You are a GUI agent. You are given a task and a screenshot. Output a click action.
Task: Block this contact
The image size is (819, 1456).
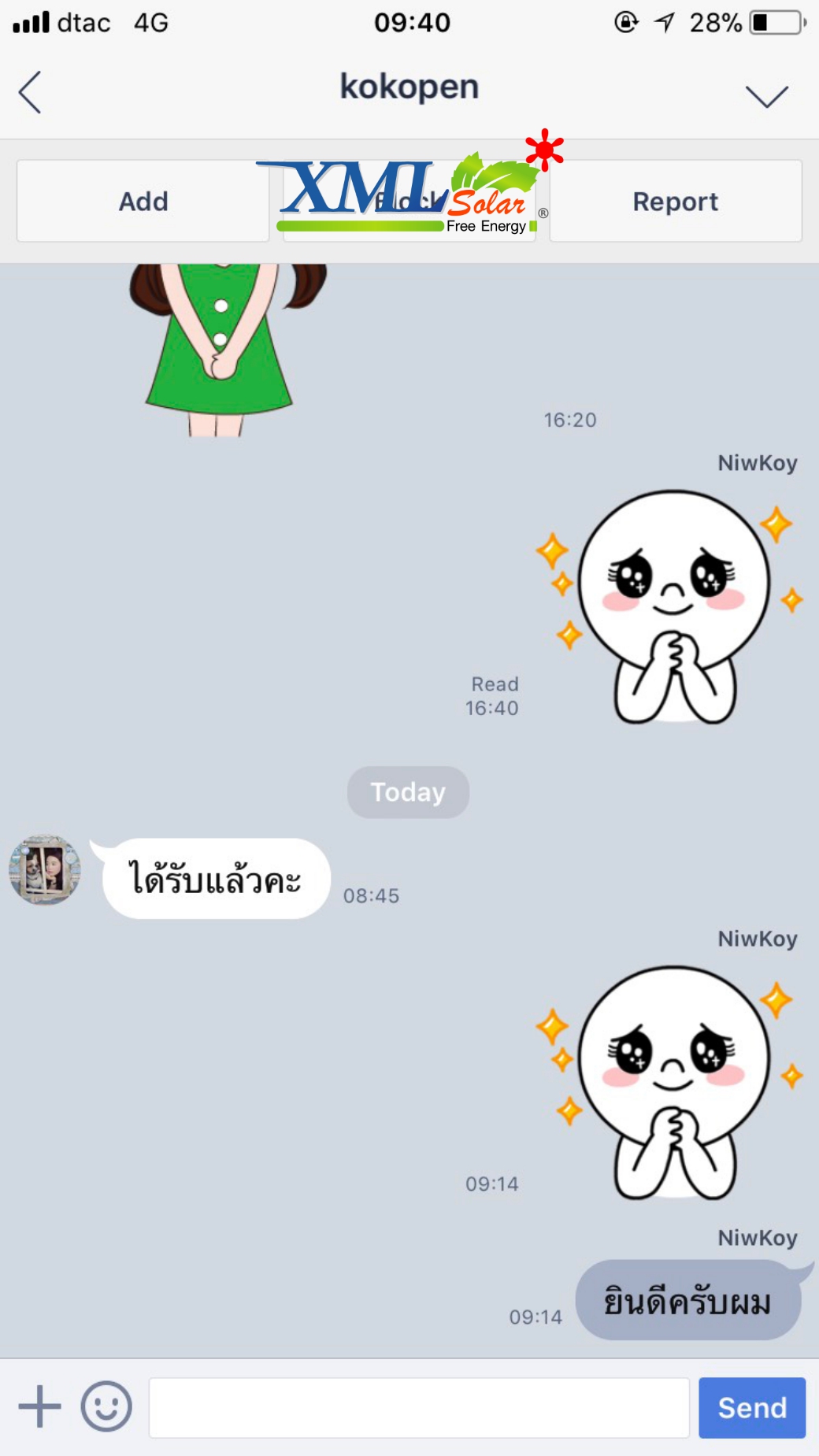point(409,202)
